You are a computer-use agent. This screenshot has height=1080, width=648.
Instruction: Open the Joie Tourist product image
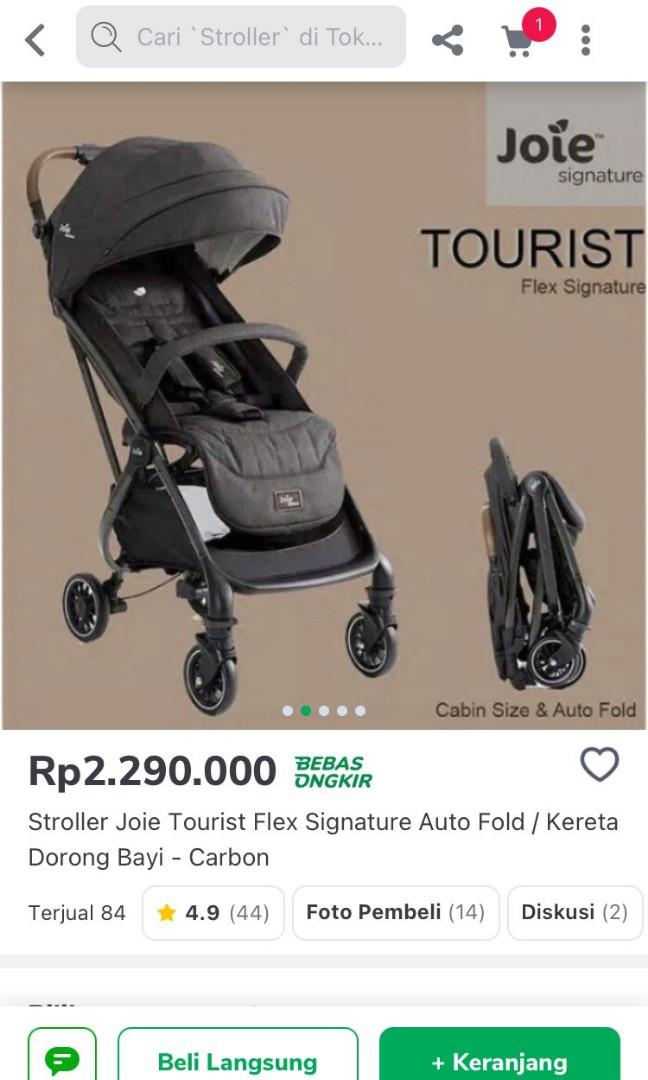point(324,405)
